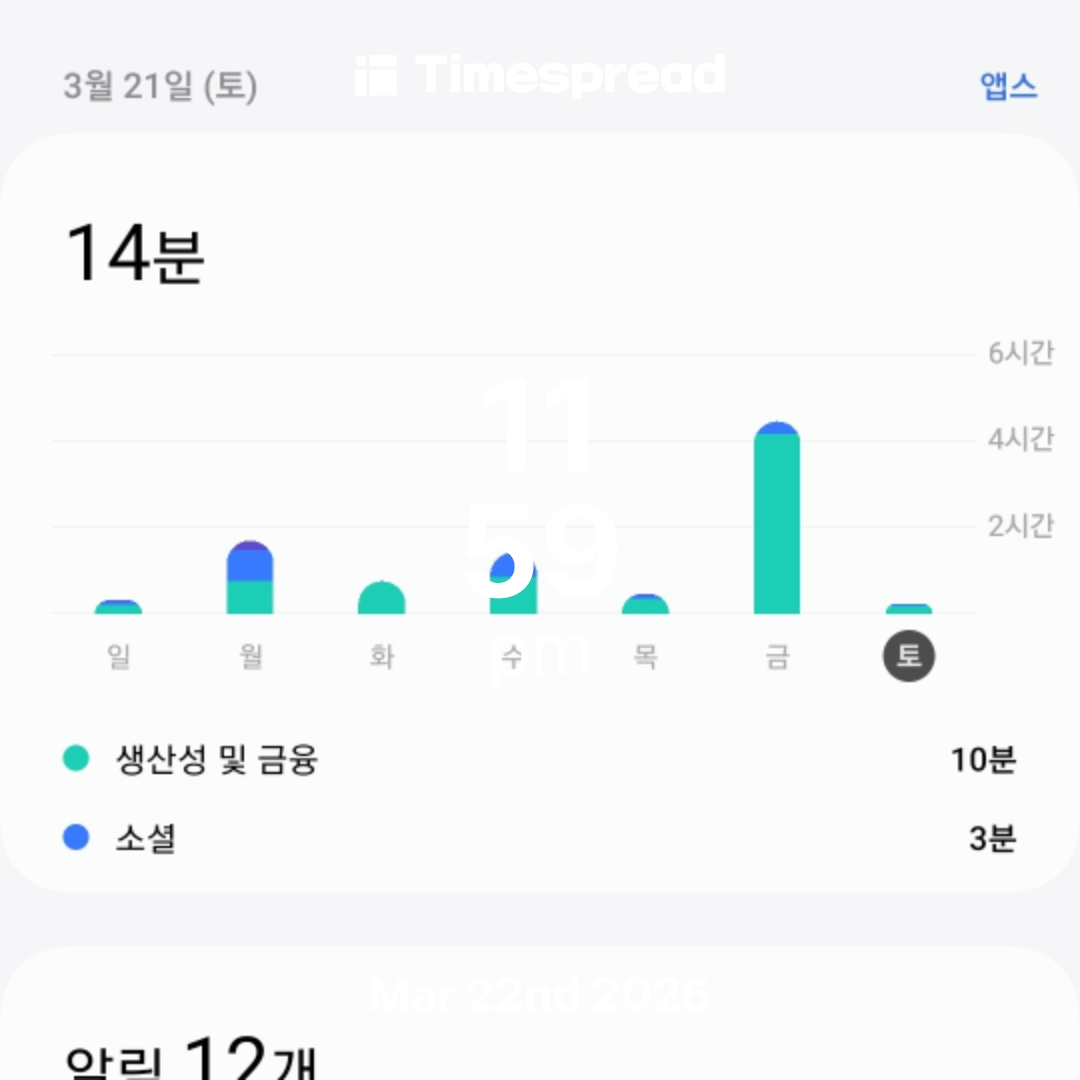1080x1080 pixels.
Task: Open the 생산성 및 금융 category row
Action: click(x=540, y=760)
